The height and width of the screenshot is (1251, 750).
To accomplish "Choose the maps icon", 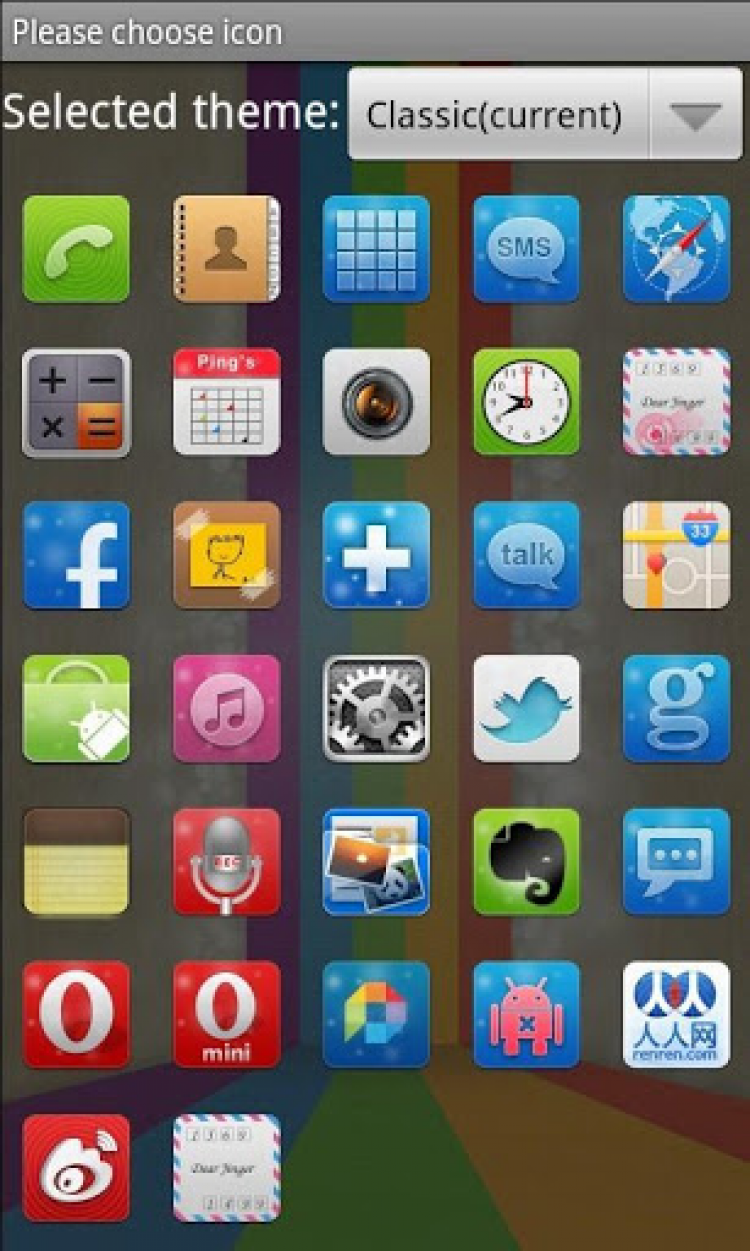I will tap(676, 555).
